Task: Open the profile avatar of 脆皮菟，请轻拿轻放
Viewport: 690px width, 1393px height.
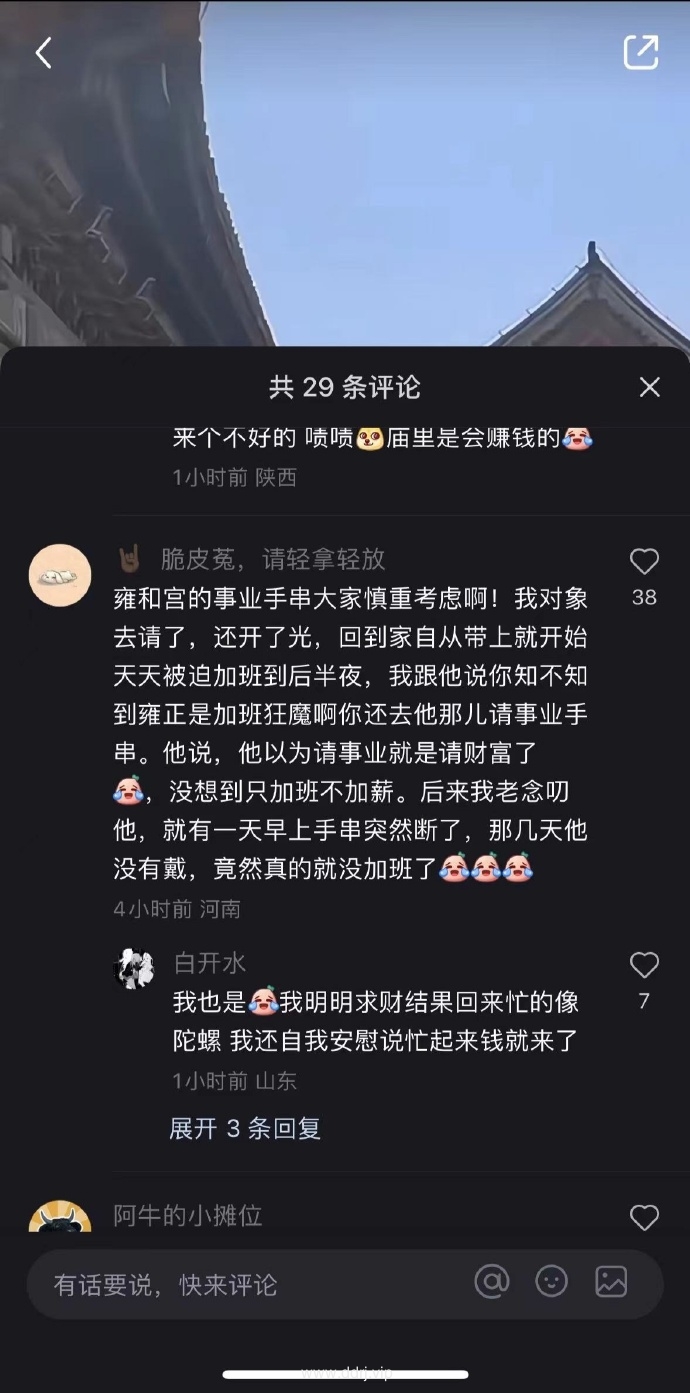Action: (x=60, y=575)
